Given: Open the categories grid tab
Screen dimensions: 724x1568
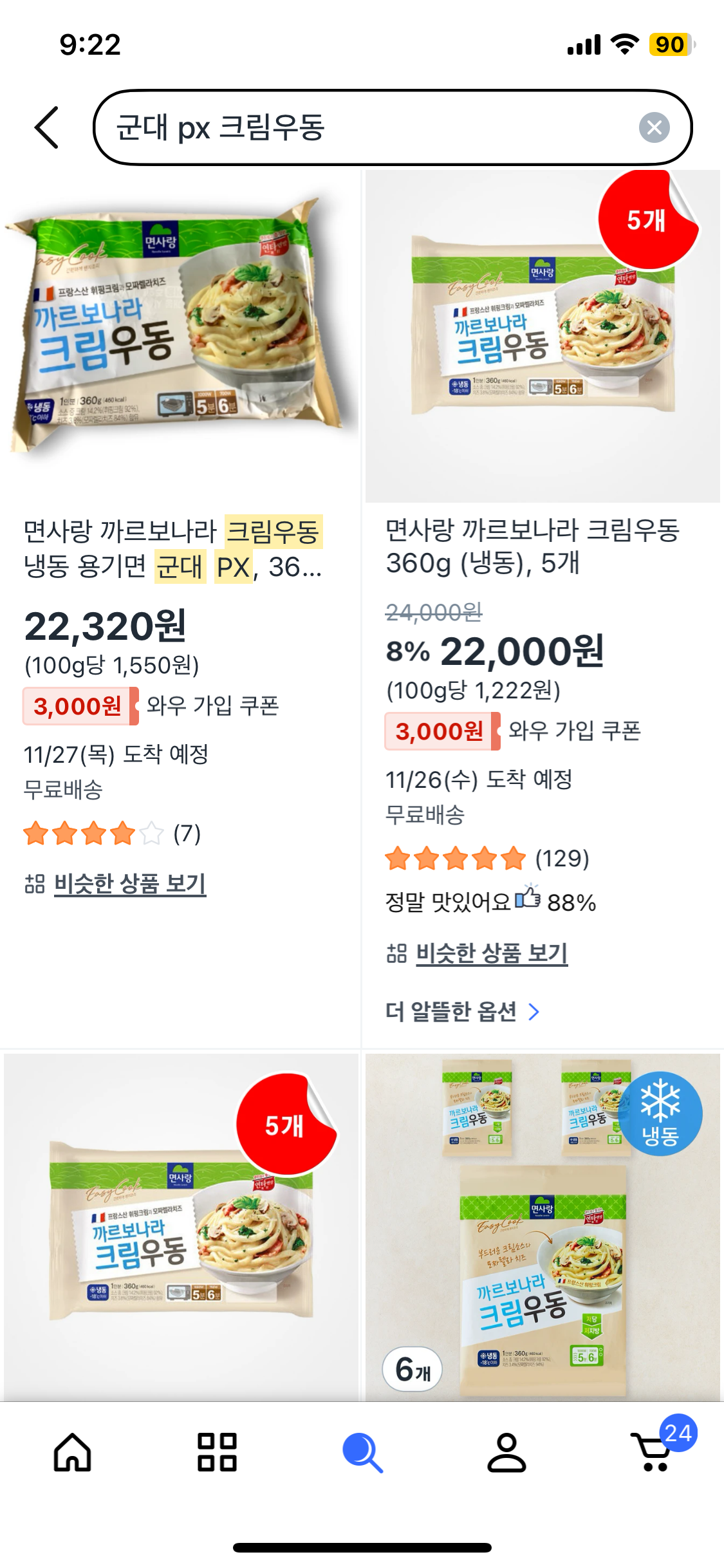Looking at the screenshot, I should [x=217, y=1453].
